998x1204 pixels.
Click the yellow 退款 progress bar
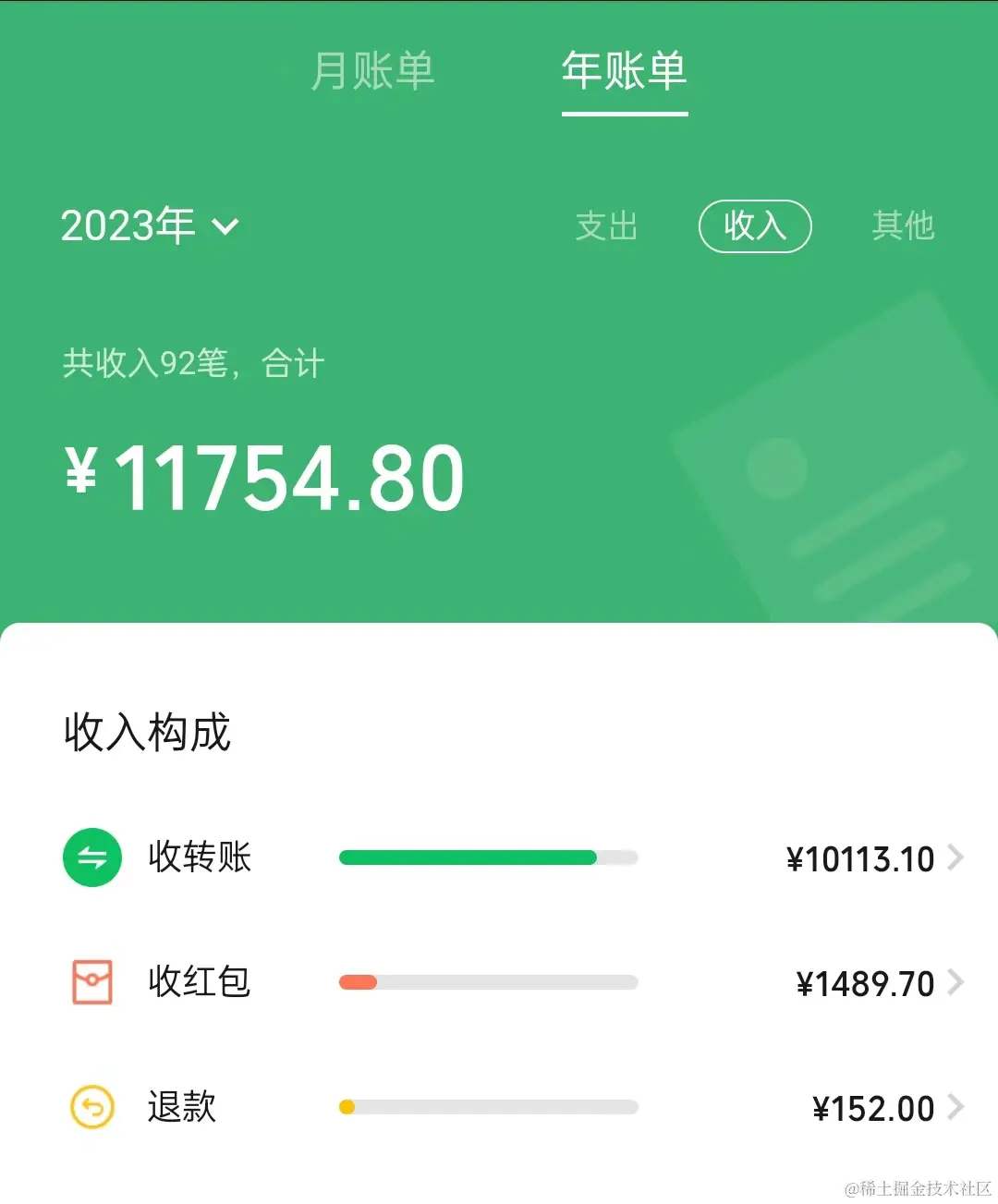pyautogui.click(x=488, y=1105)
